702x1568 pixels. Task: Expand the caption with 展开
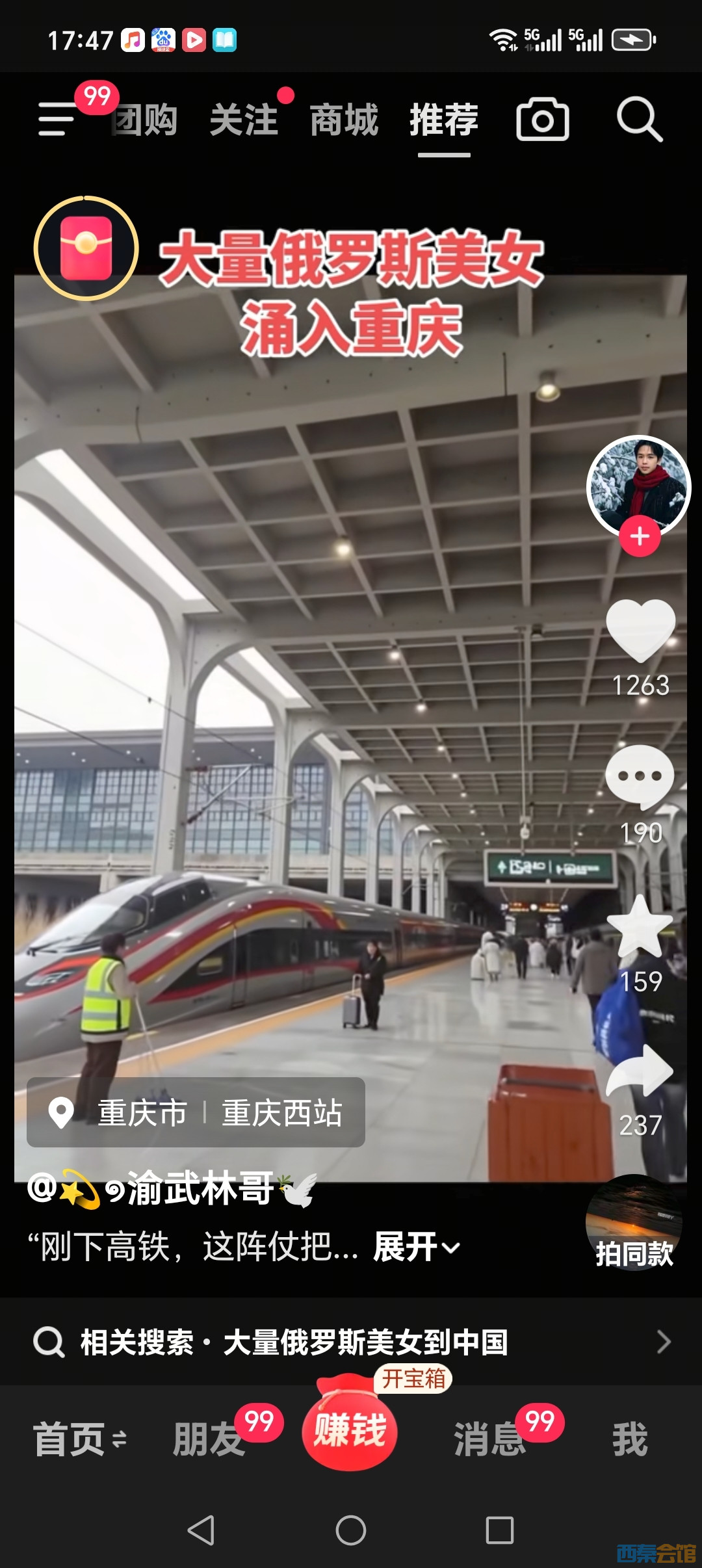coord(416,1247)
